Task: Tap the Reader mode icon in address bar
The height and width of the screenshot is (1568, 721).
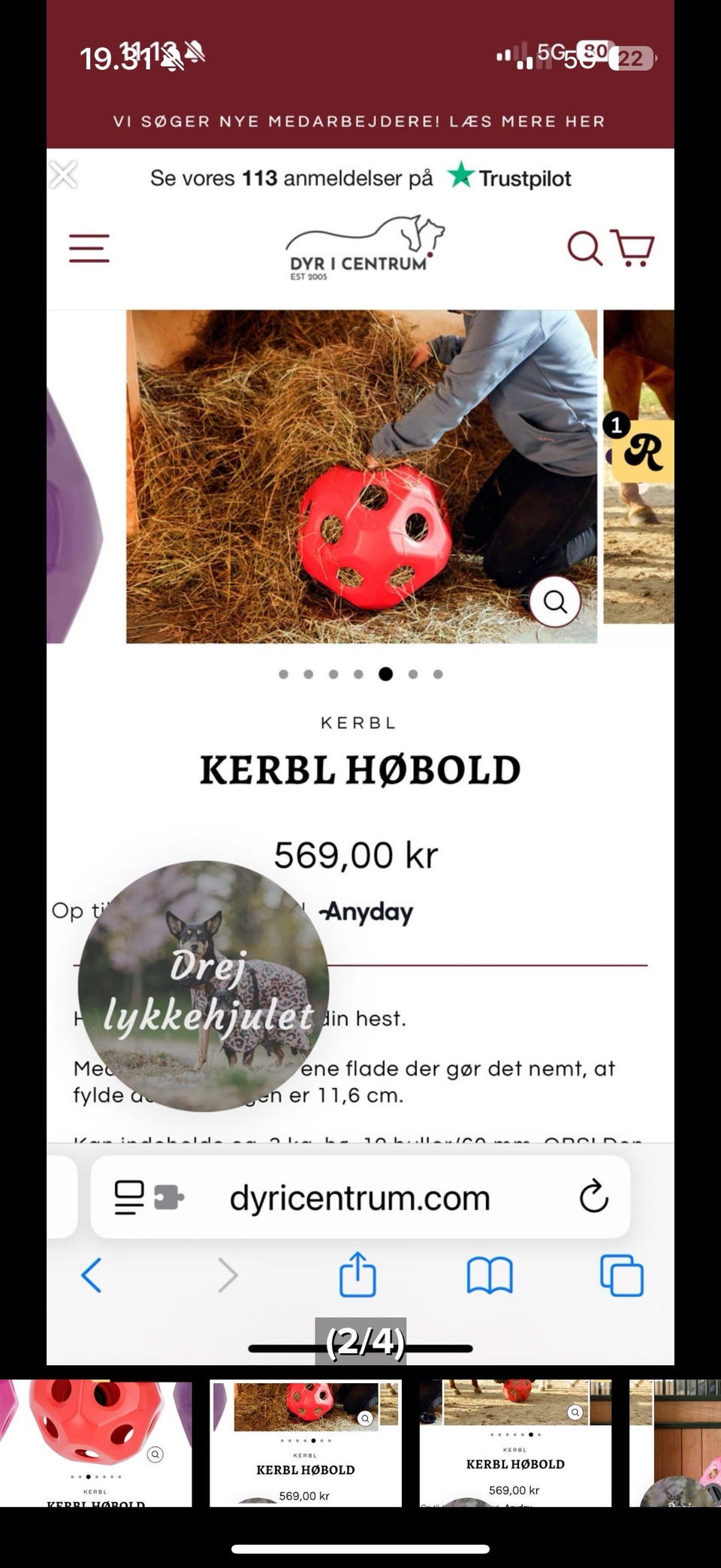Action: (128, 1197)
